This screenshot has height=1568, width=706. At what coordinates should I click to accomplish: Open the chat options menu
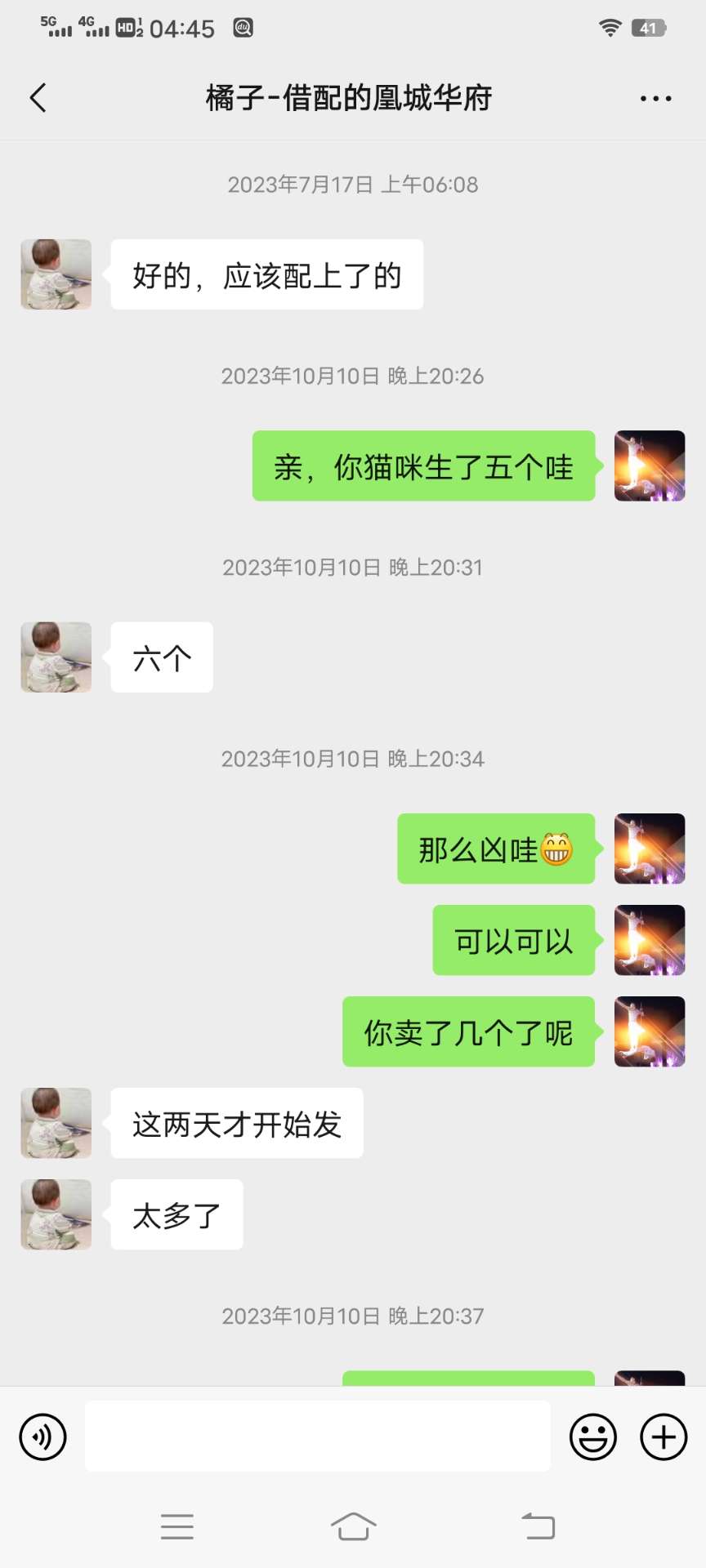(x=655, y=99)
